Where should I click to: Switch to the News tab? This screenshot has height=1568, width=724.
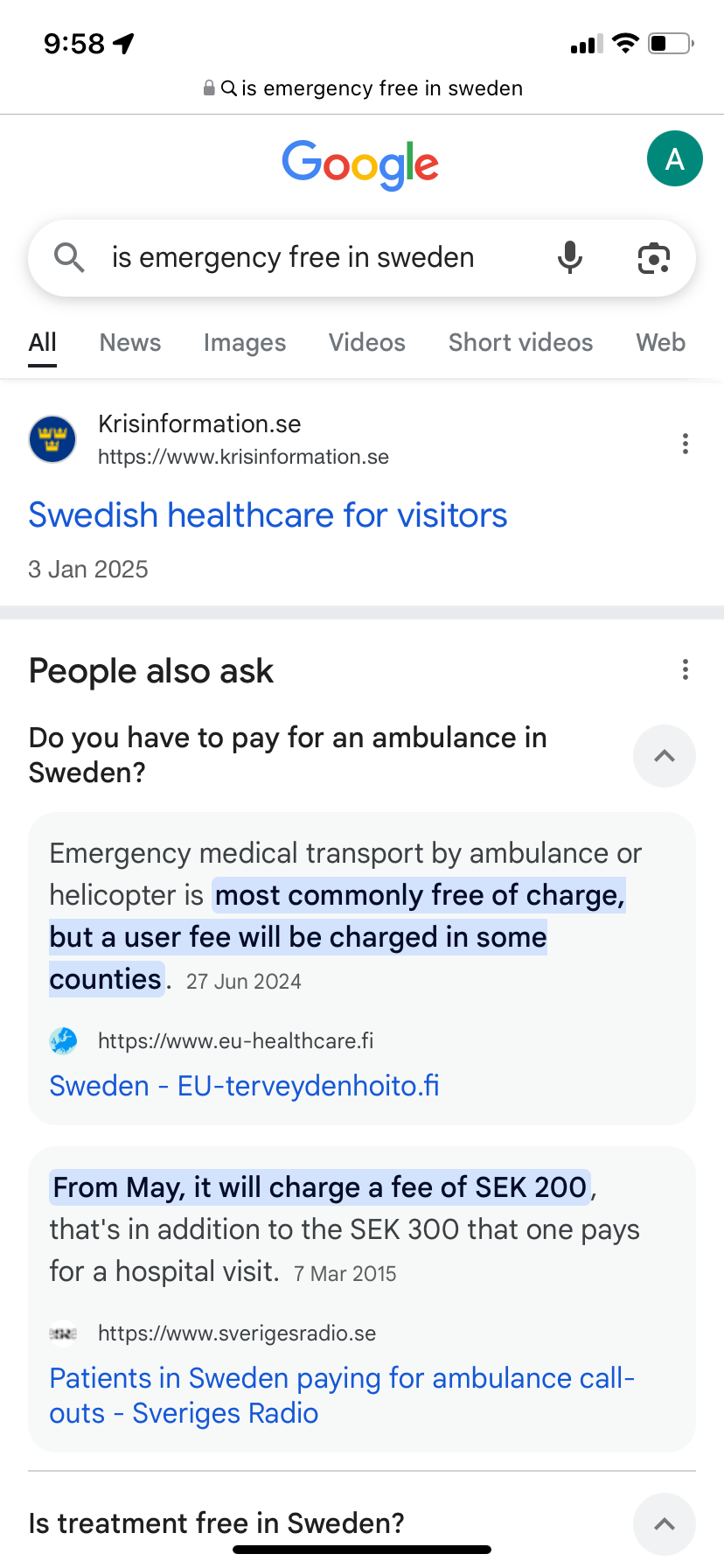click(130, 342)
